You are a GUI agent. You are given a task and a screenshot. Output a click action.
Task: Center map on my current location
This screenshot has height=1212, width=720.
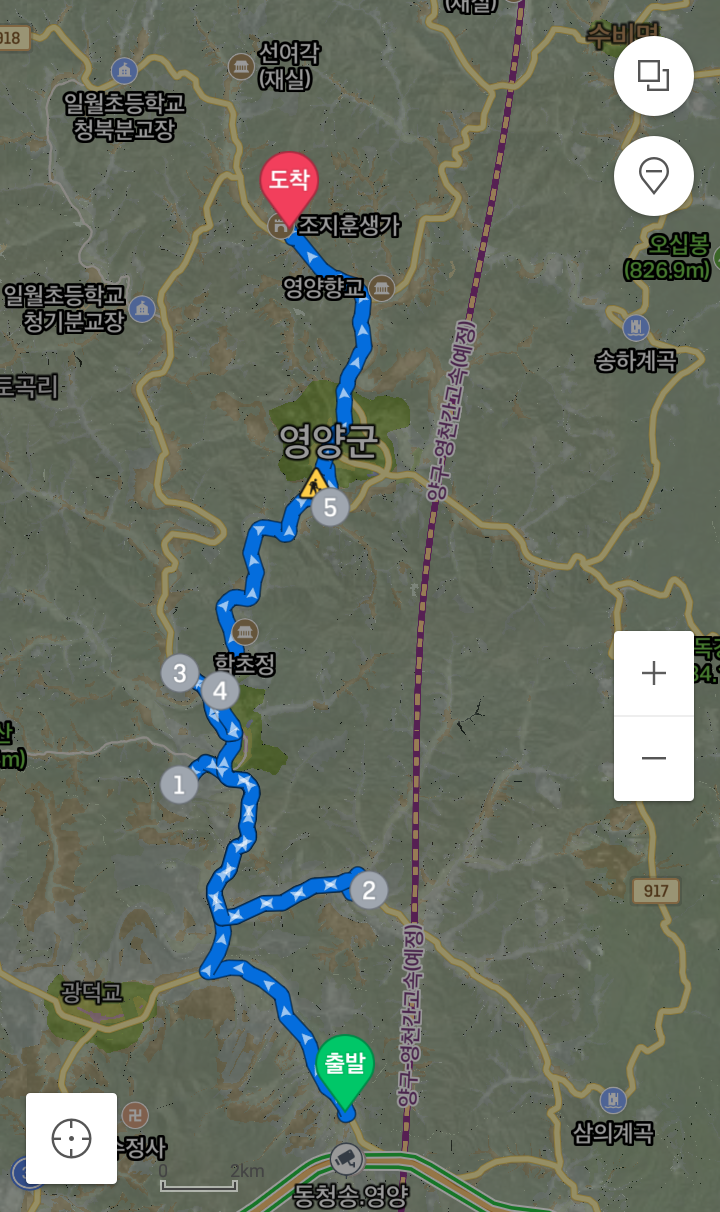point(72,1138)
